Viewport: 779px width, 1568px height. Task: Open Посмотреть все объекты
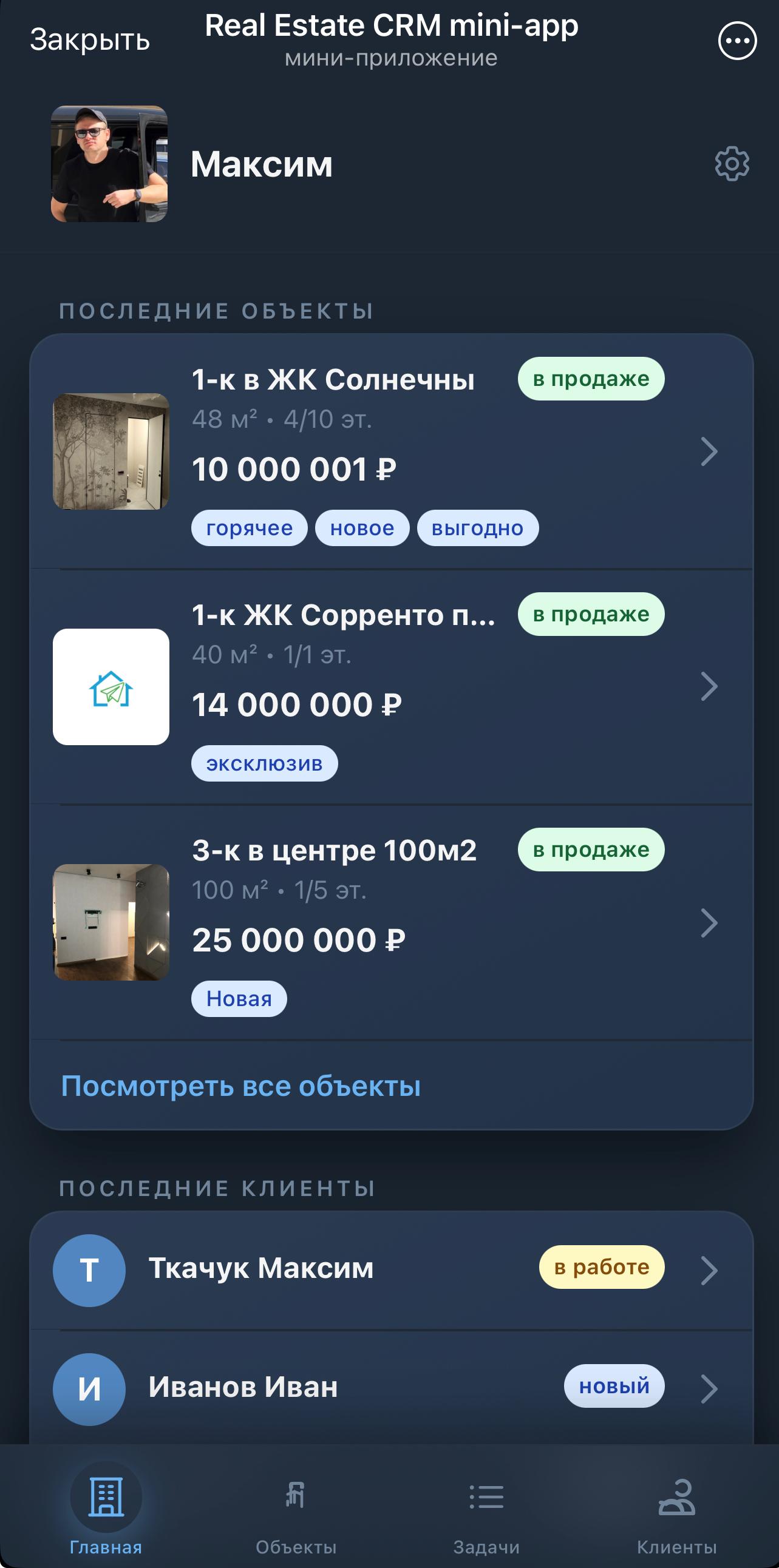click(x=242, y=1086)
